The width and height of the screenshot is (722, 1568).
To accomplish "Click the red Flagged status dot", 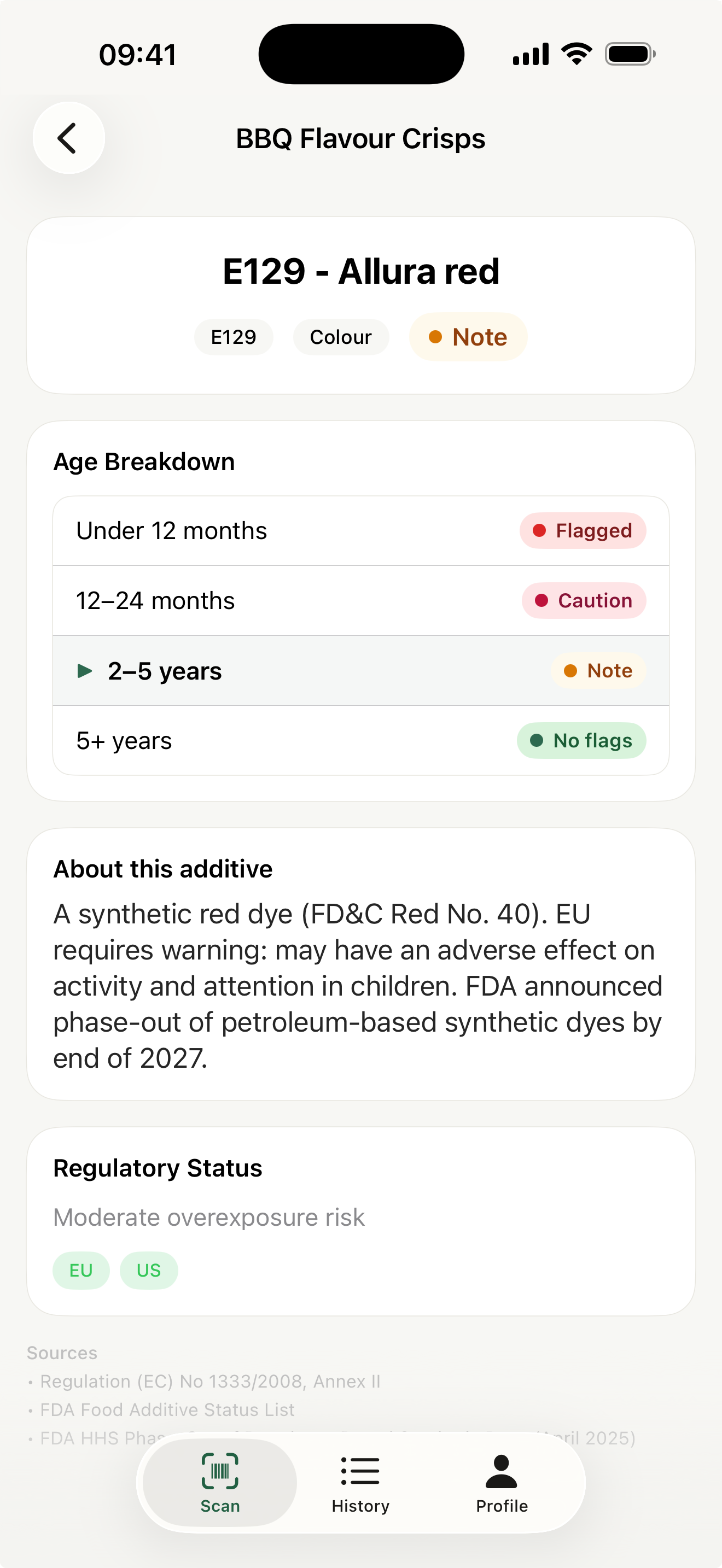I will [539, 530].
